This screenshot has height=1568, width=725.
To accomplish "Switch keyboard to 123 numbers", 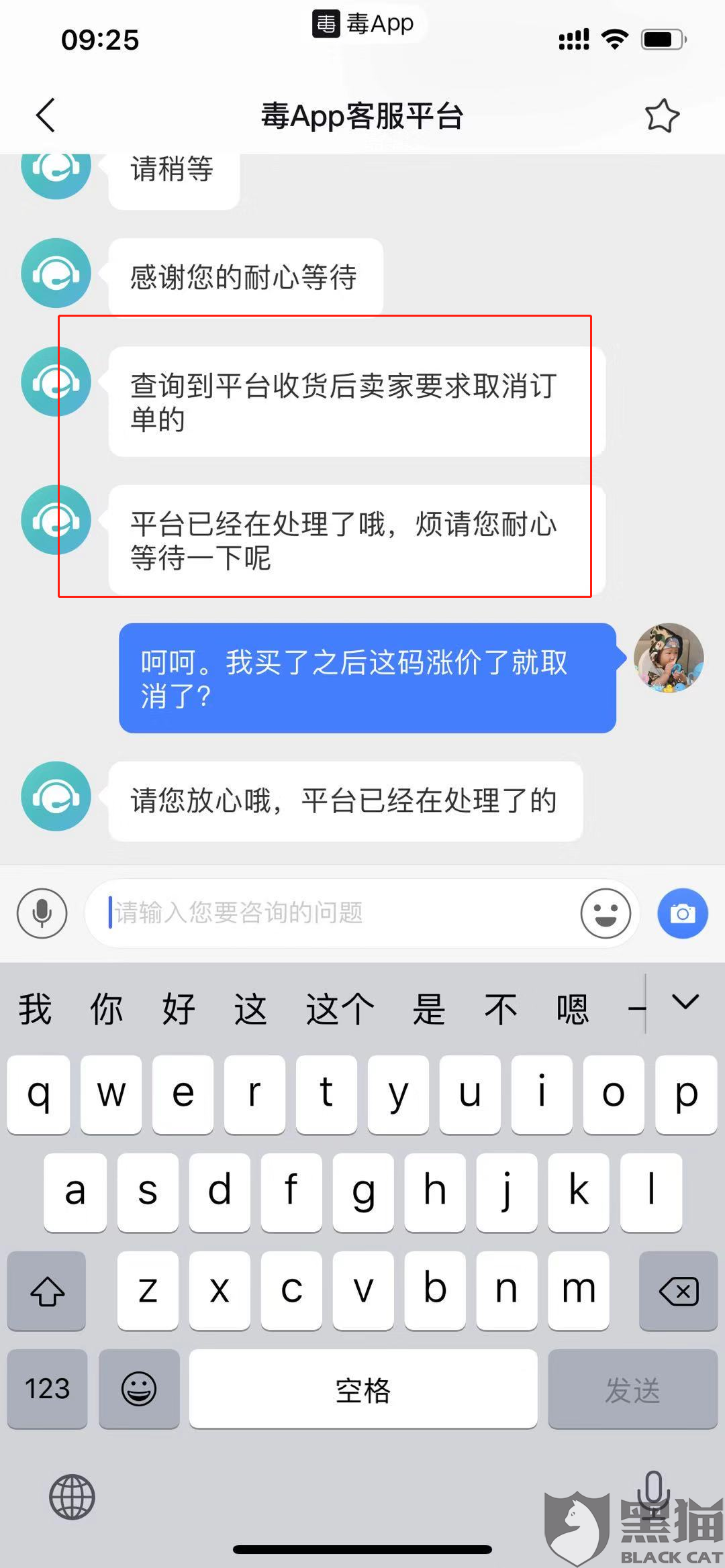I will (x=47, y=1388).
